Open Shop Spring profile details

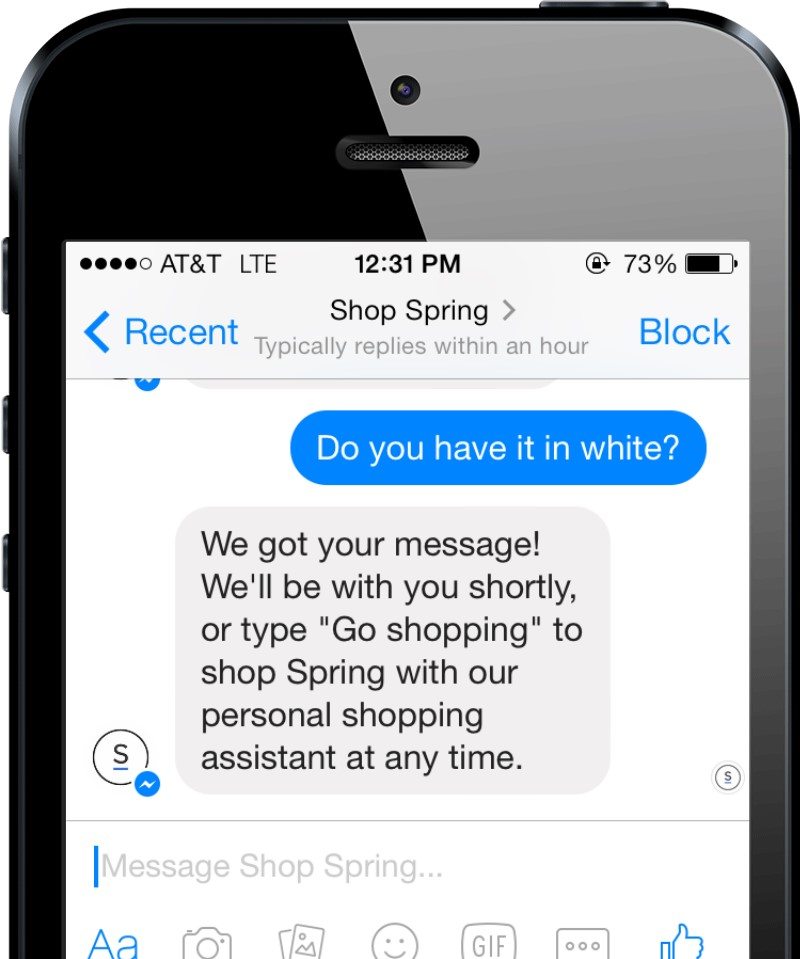click(422, 311)
